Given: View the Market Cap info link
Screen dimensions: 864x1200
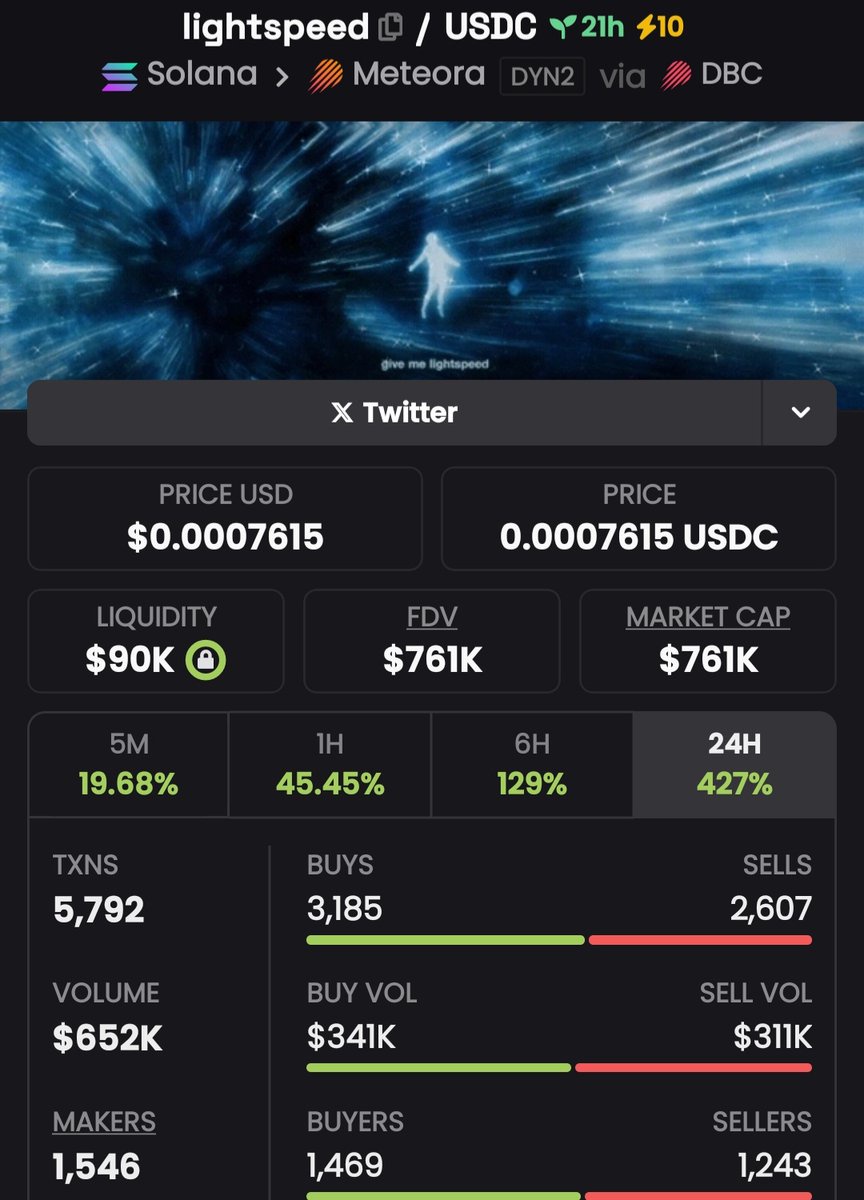Looking at the screenshot, I should tap(708, 617).
